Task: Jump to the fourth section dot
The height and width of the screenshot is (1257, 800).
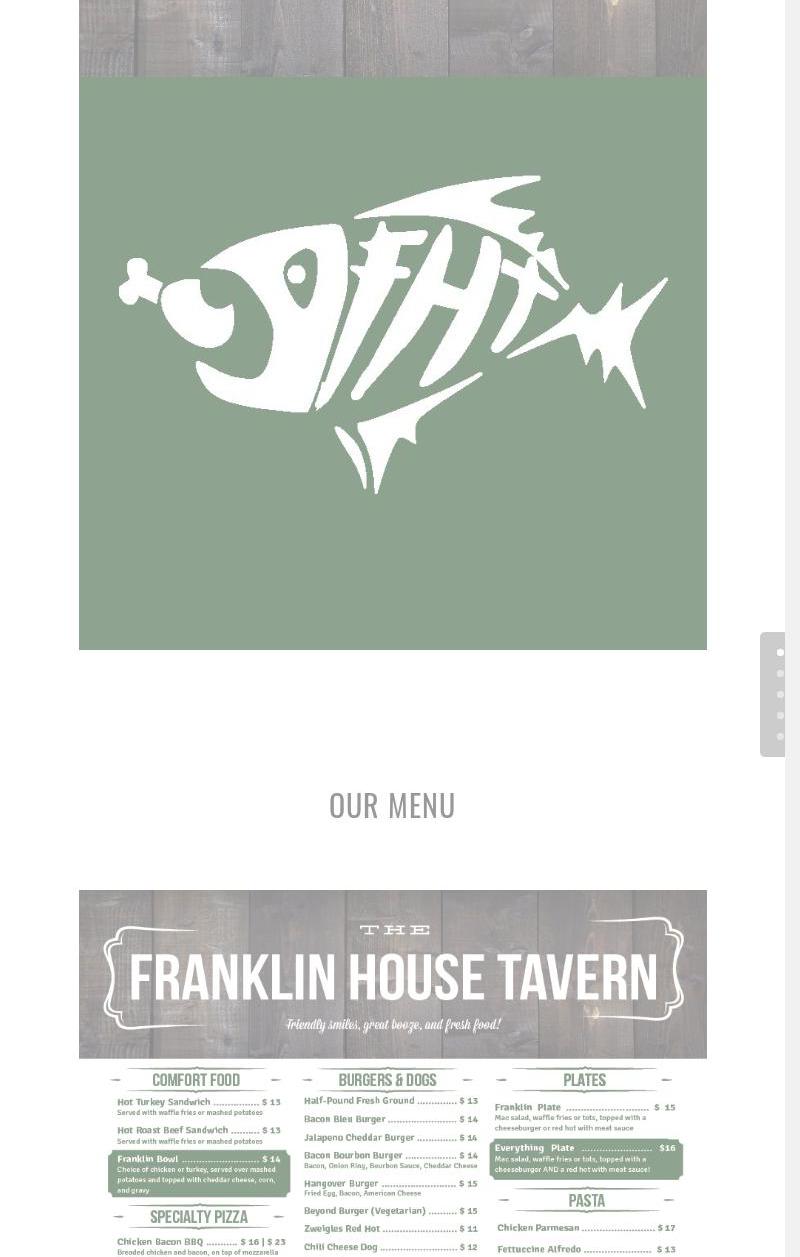Action: click(780, 715)
